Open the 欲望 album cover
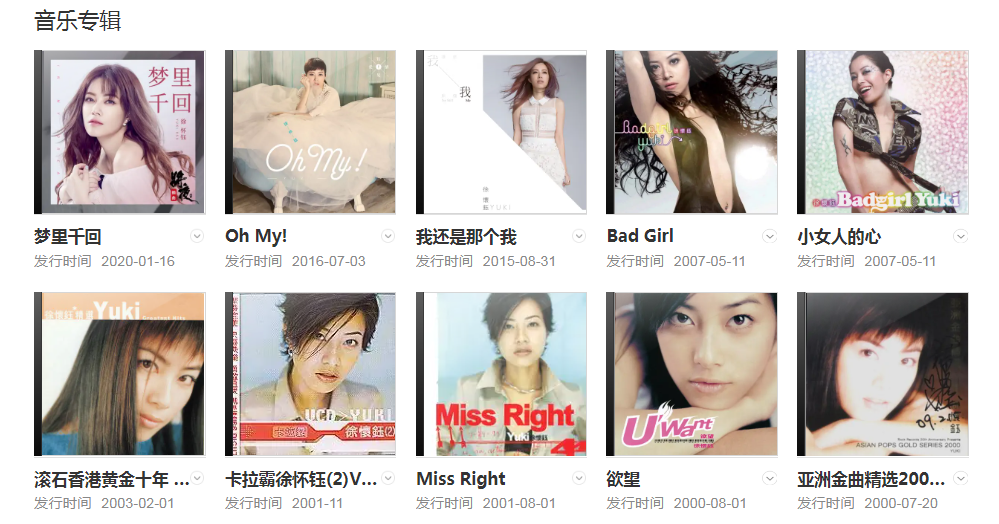 (693, 375)
